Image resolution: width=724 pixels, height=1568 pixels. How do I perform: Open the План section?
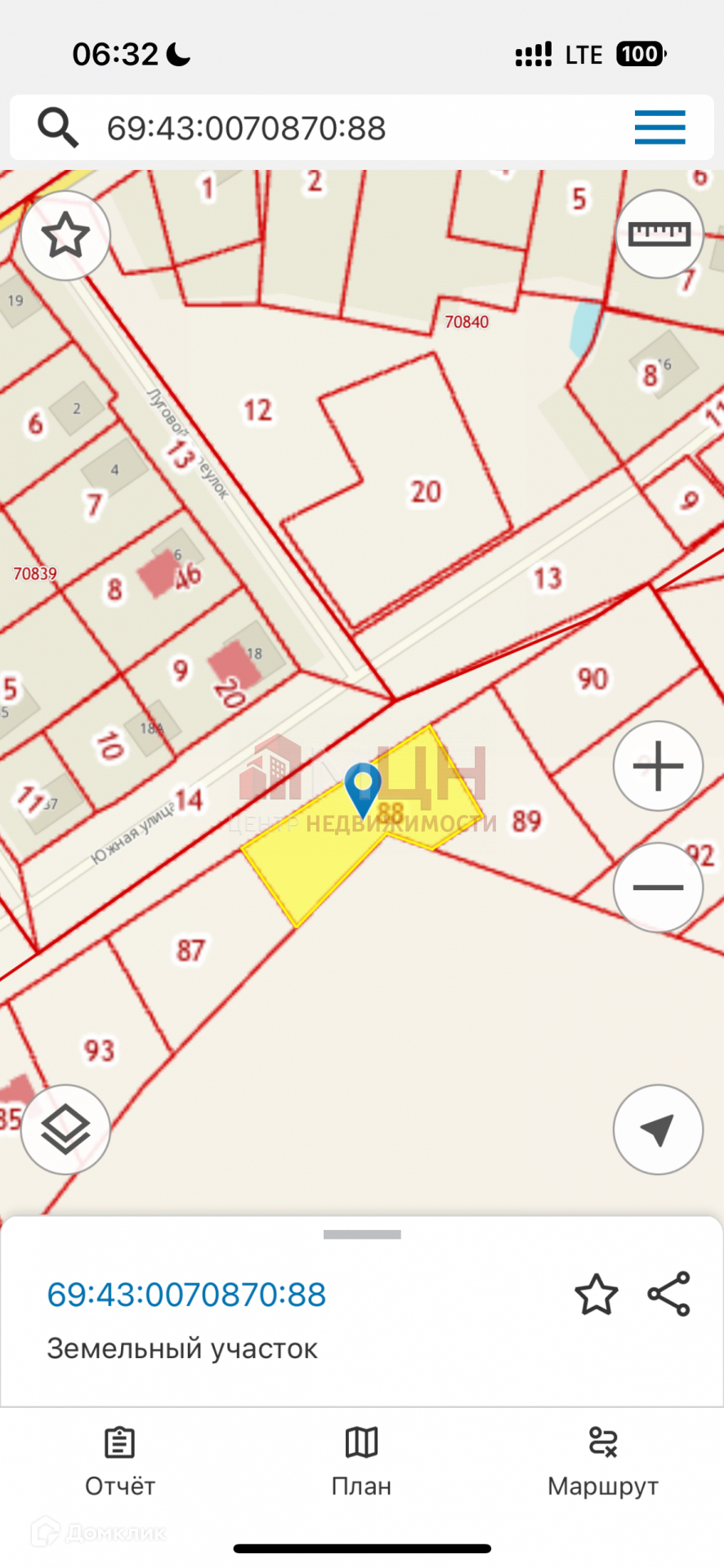point(361,1463)
